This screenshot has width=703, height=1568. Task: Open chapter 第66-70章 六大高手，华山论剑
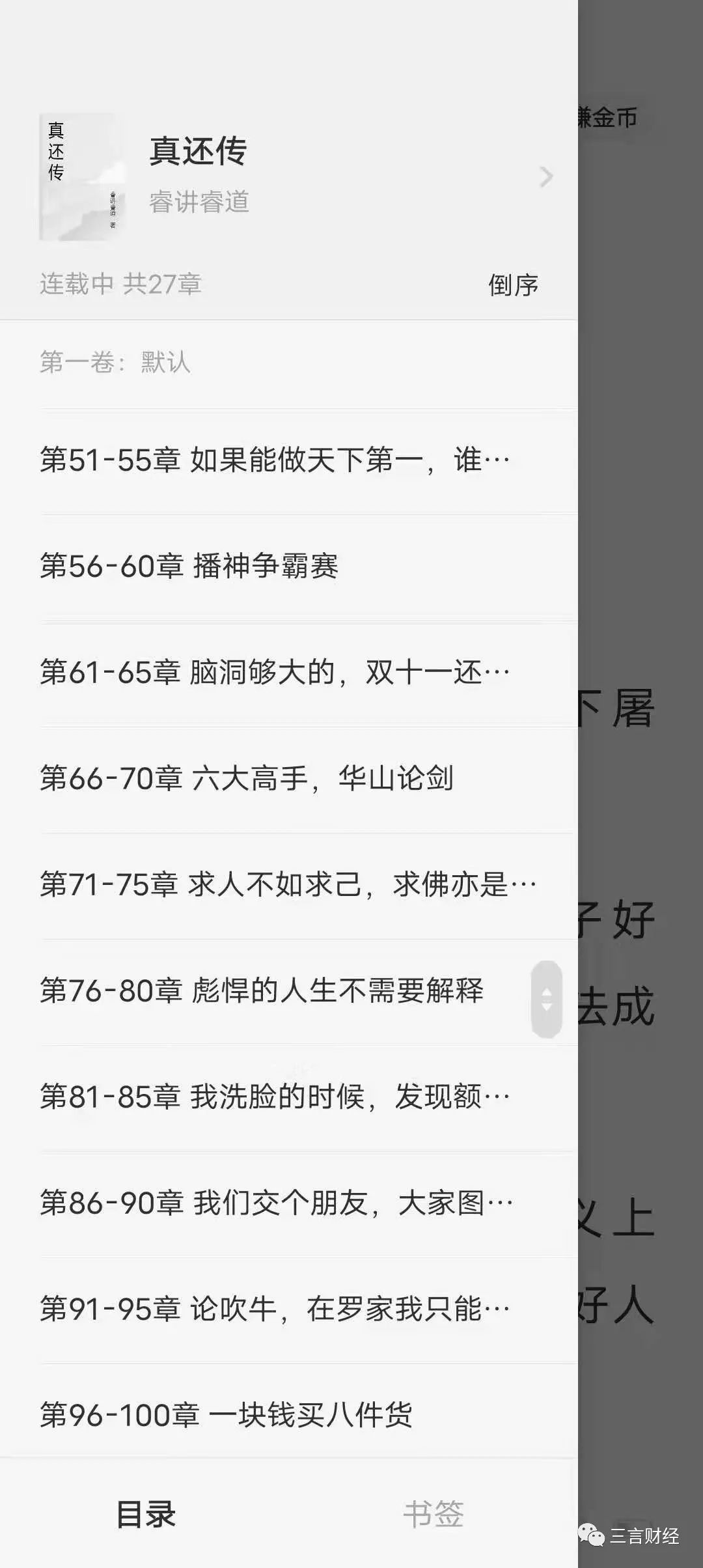(x=246, y=778)
